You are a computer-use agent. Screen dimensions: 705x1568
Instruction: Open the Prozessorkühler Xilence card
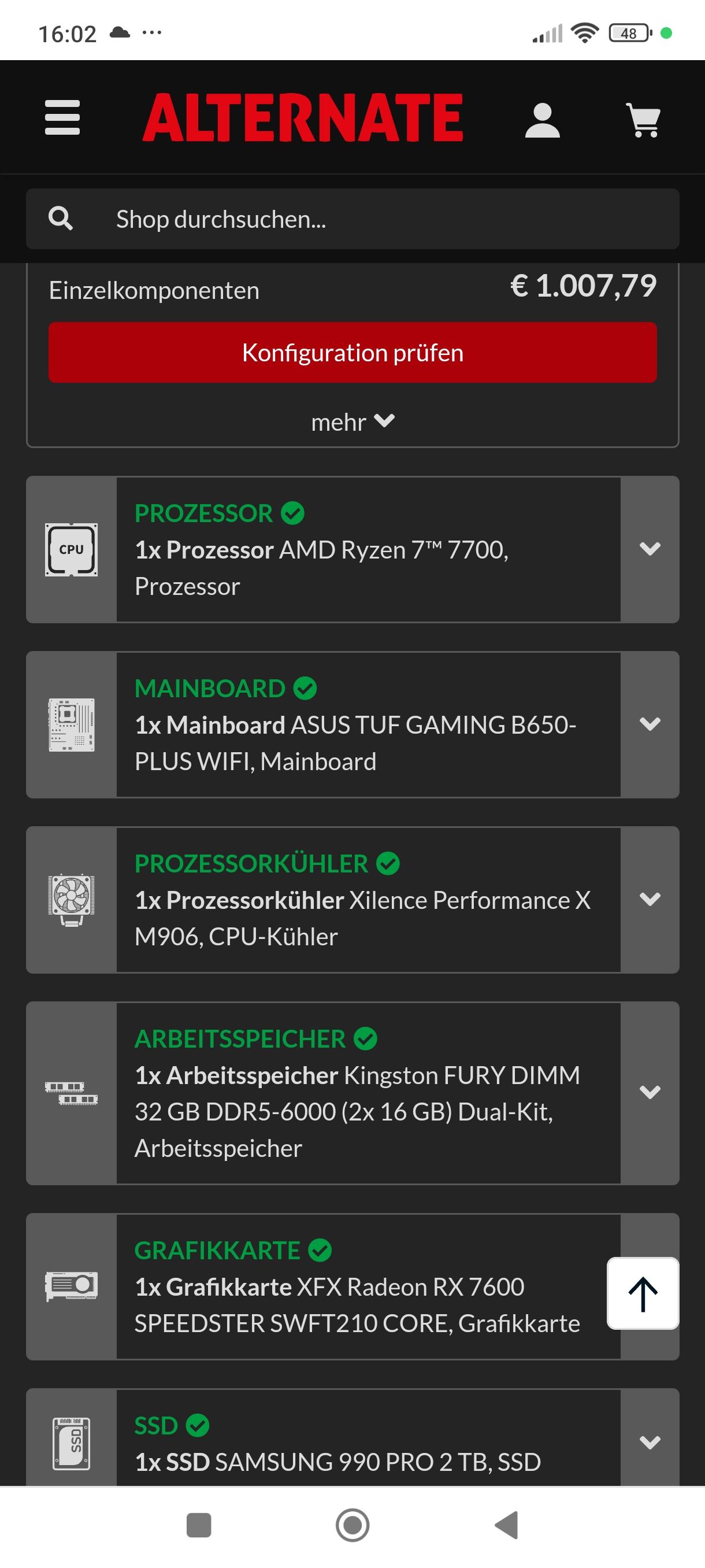click(x=368, y=900)
